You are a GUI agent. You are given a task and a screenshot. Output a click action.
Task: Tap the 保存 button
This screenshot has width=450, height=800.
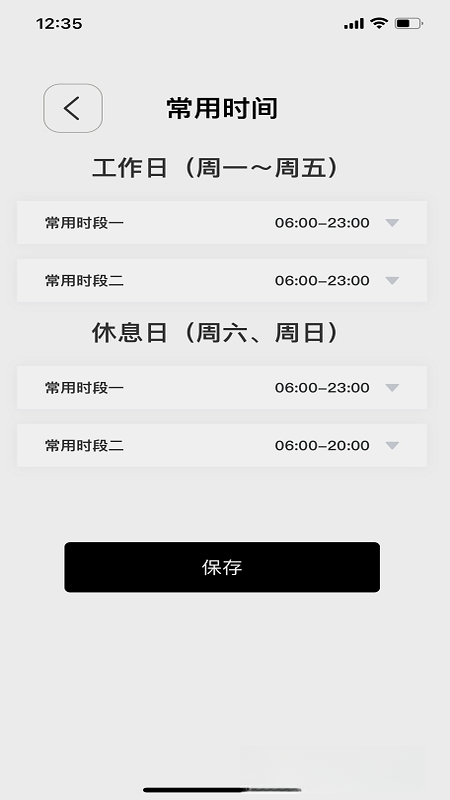coord(222,567)
